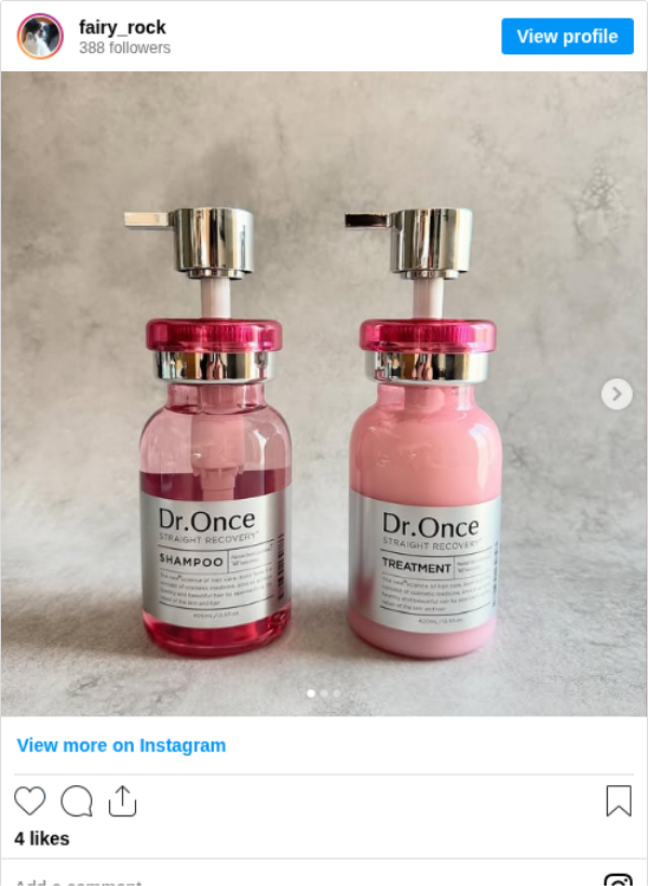The image size is (648, 886).
Task: Open fairy_rock's avatar picture
Action: [40, 37]
